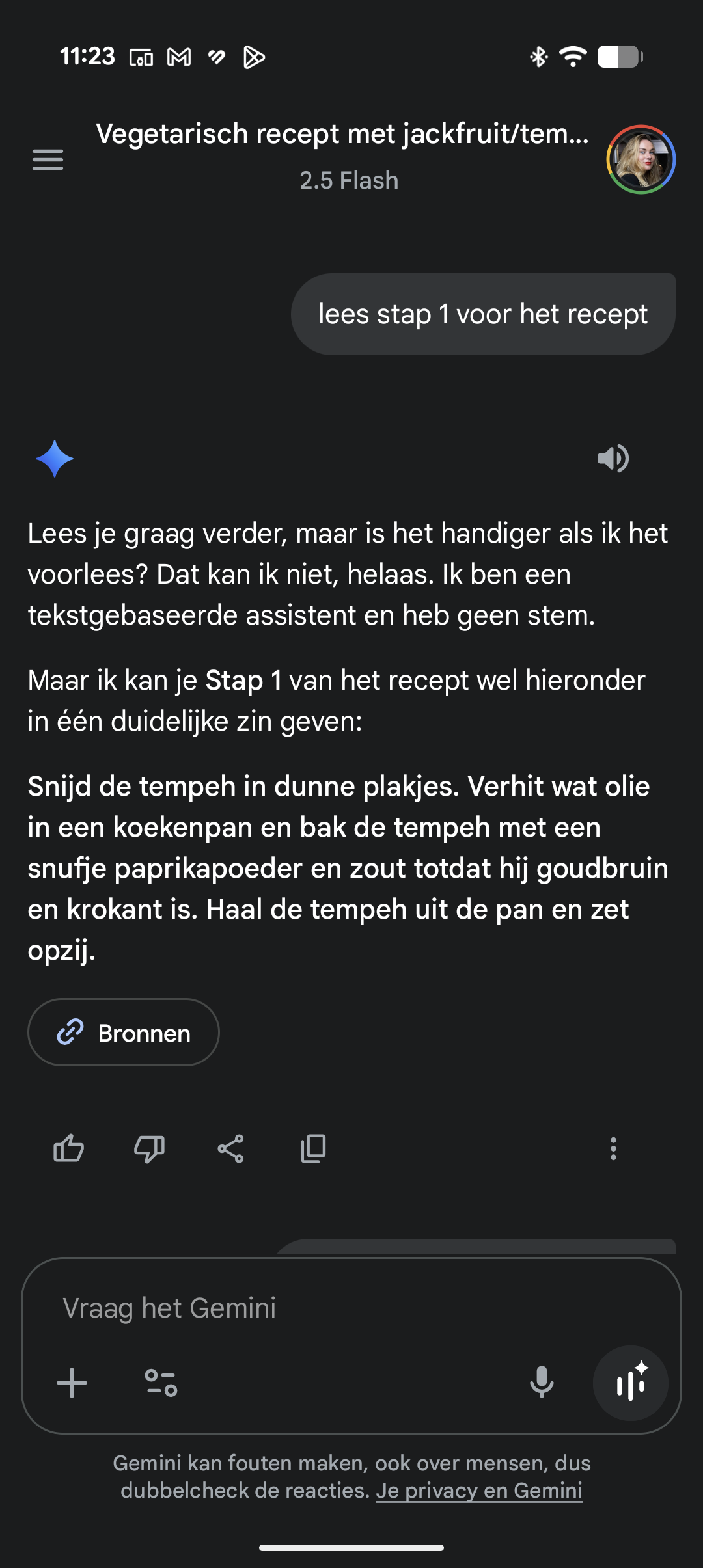Dislike the response with thumbs down
Viewport: 703px width, 1568px height.
[x=149, y=1149]
